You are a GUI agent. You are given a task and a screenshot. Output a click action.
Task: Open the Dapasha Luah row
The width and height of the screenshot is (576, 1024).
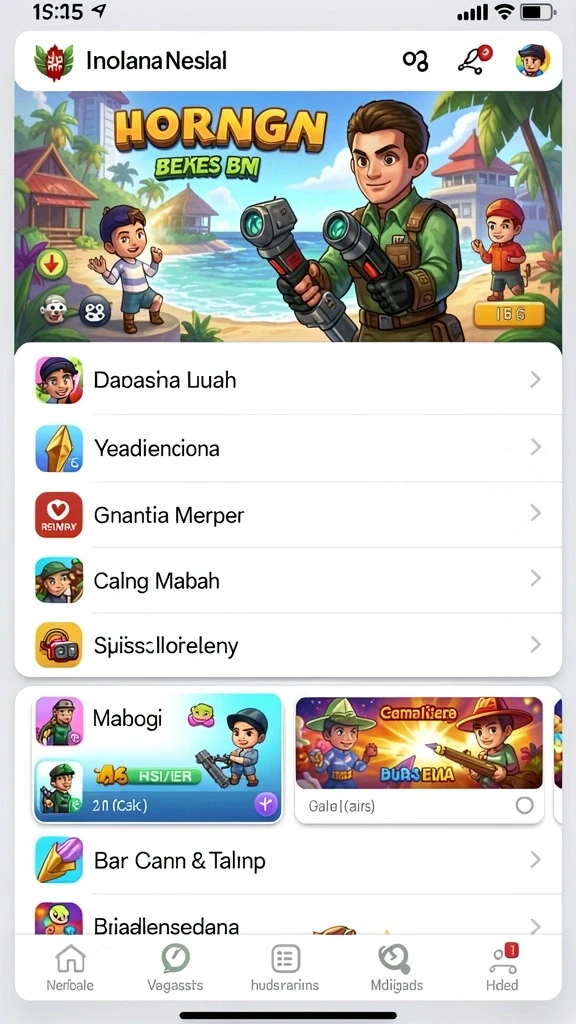288,379
